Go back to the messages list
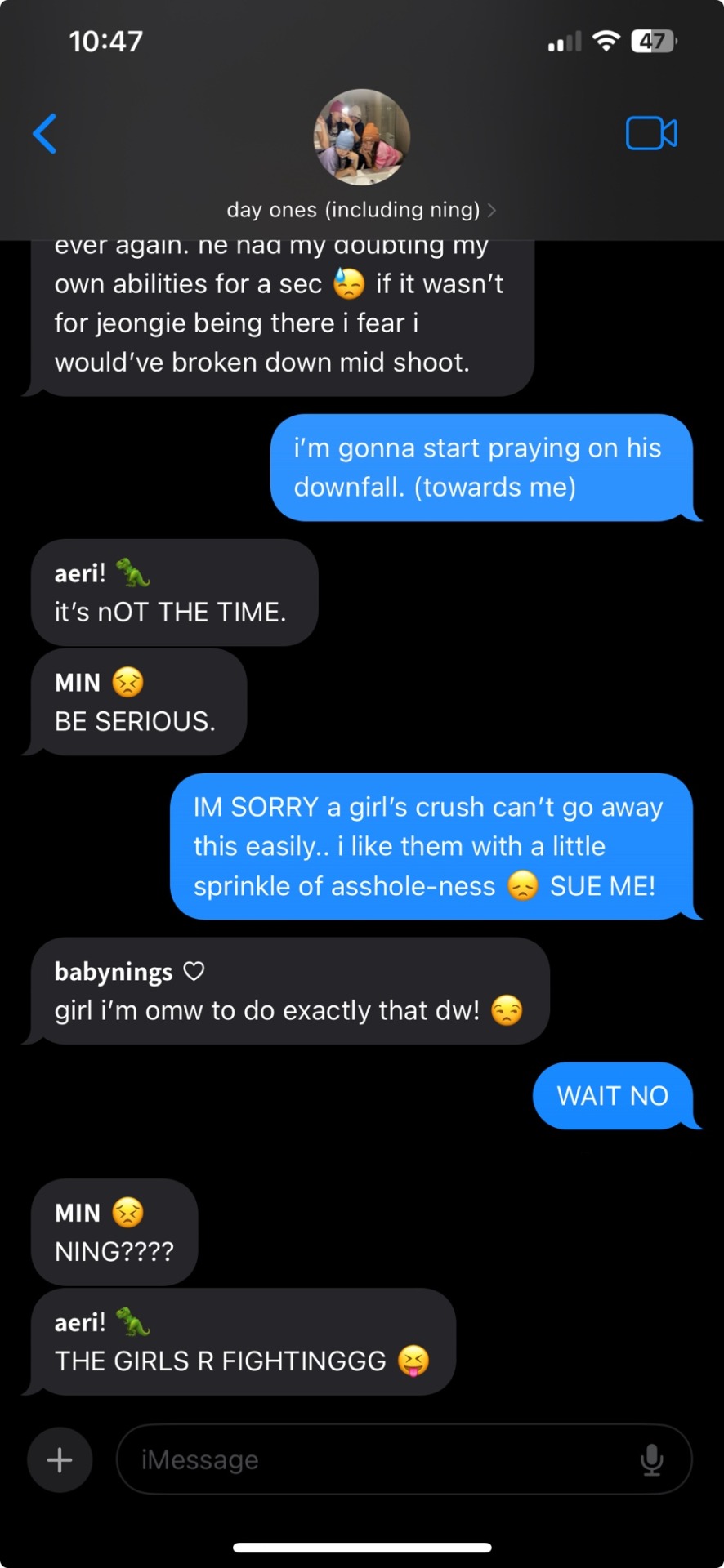 [x=45, y=134]
